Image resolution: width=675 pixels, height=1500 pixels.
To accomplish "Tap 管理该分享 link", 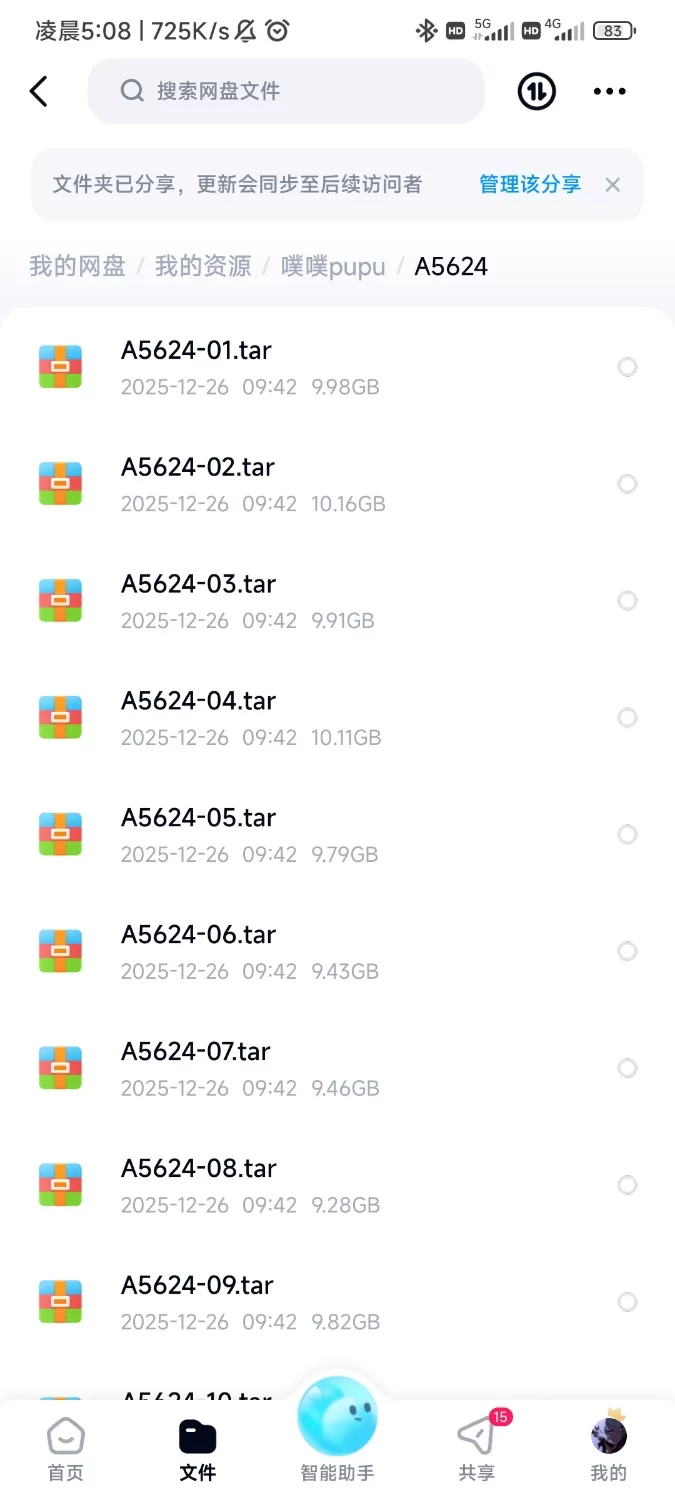I will (x=530, y=184).
